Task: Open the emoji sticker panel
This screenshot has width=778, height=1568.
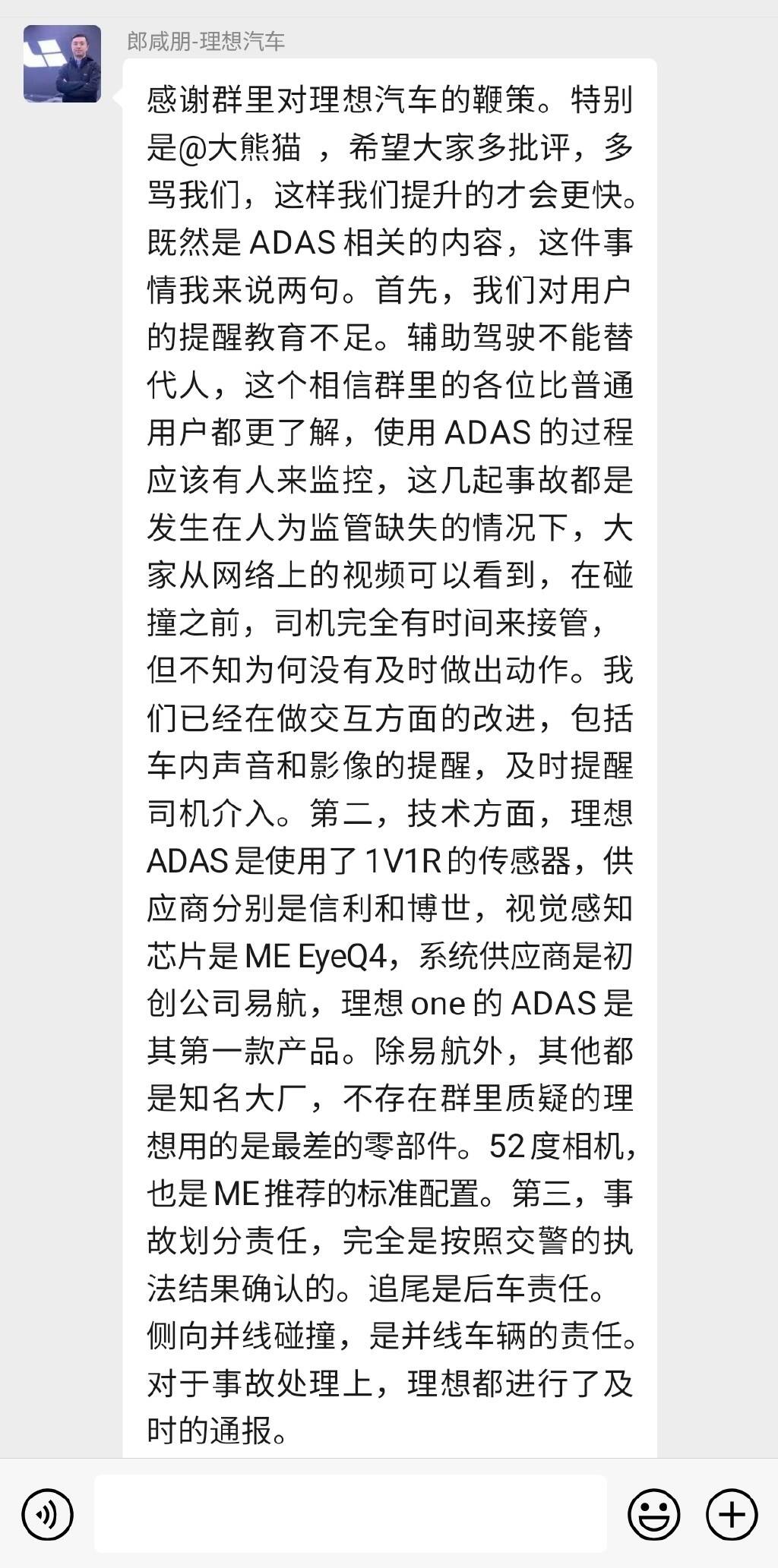Action: pyautogui.click(x=653, y=1514)
